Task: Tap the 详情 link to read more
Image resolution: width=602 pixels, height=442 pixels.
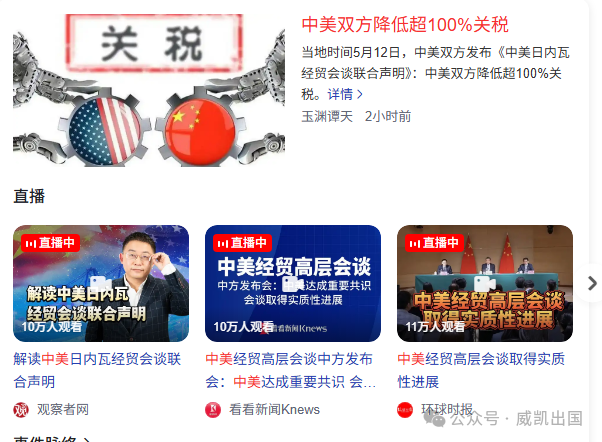Action: click(x=345, y=94)
